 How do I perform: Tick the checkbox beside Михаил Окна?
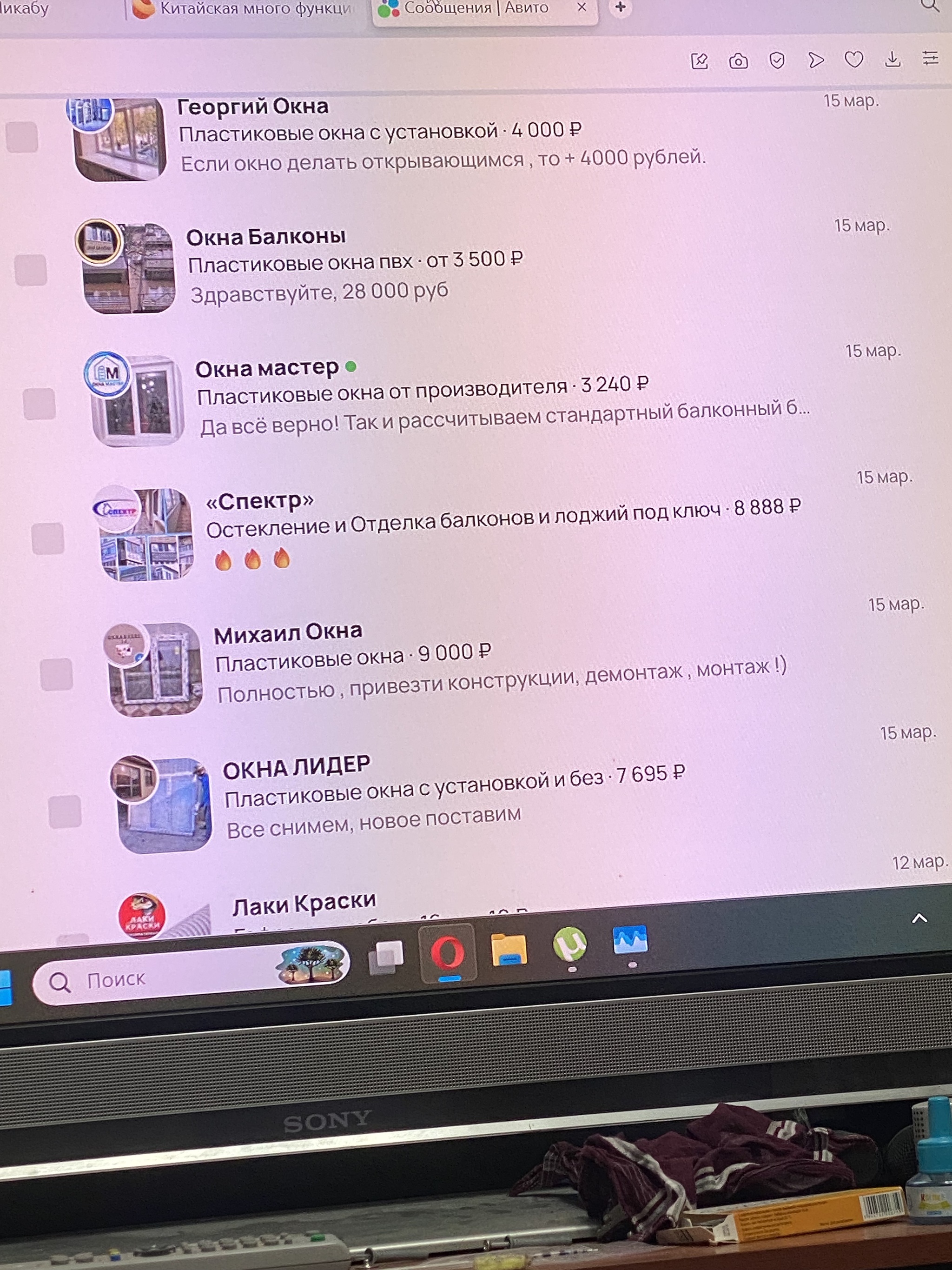[x=56, y=673]
